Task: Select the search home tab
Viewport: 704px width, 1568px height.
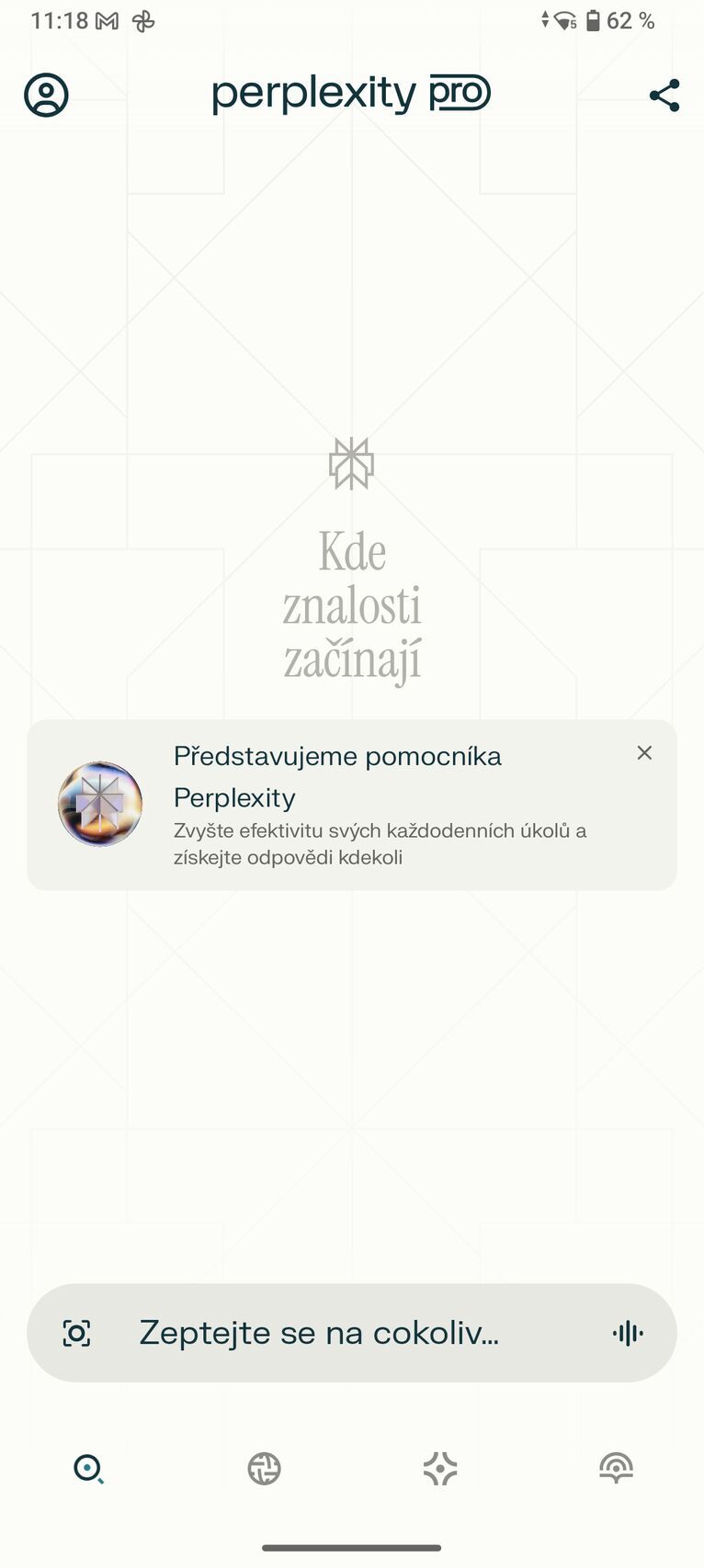Action: [88, 1468]
